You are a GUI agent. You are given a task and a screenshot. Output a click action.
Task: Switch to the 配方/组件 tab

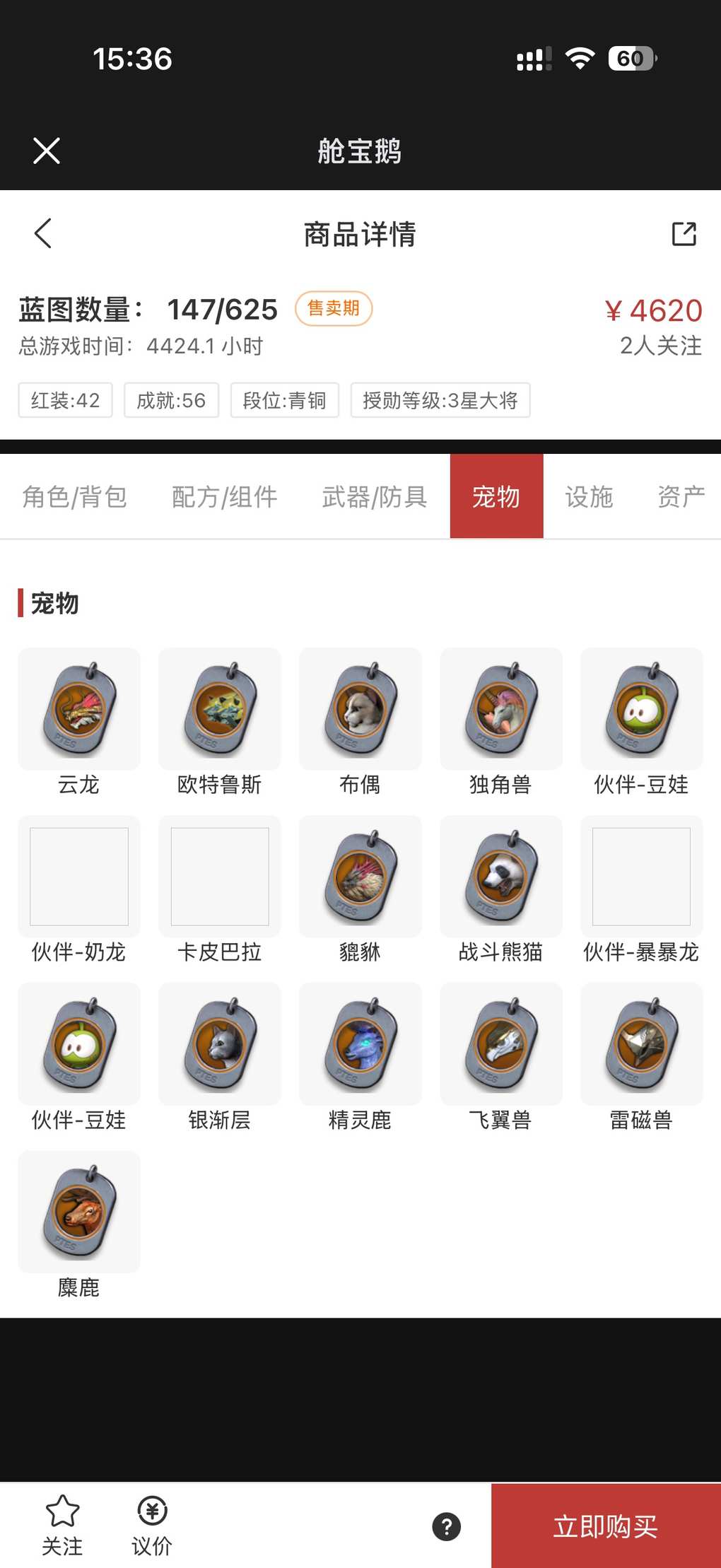(x=225, y=497)
